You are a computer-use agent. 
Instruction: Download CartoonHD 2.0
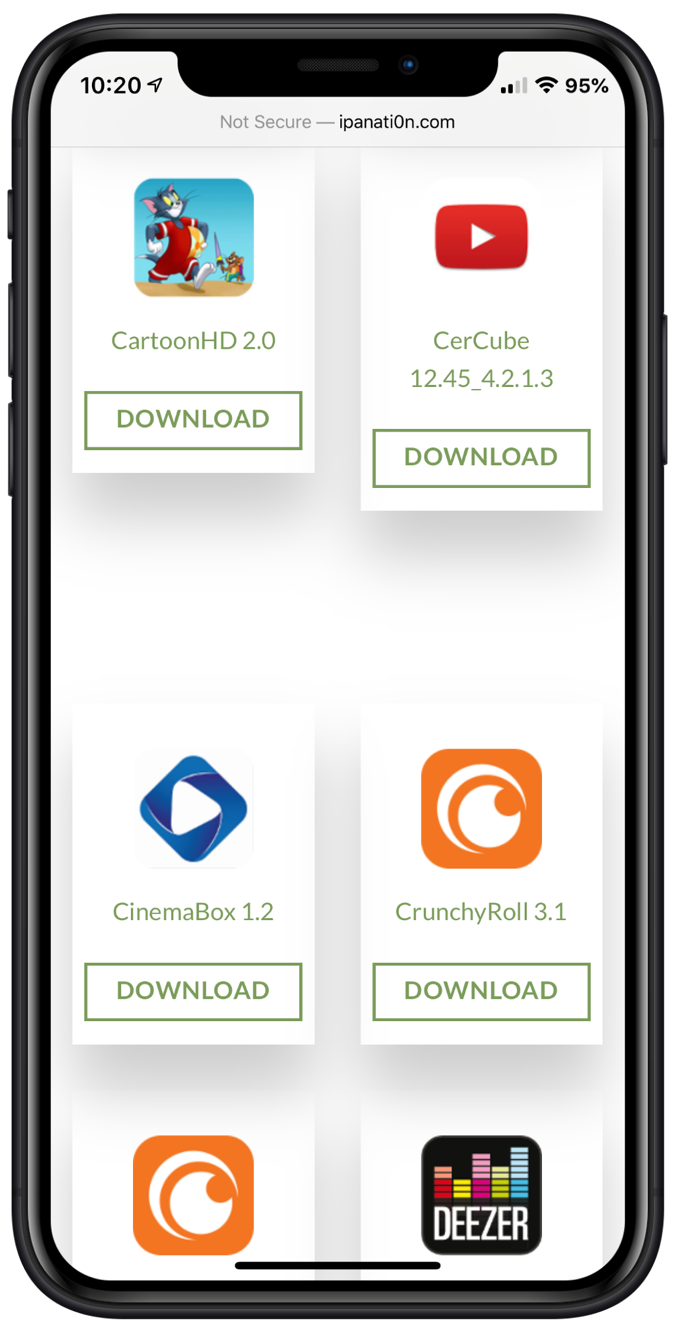pos(193,420)
